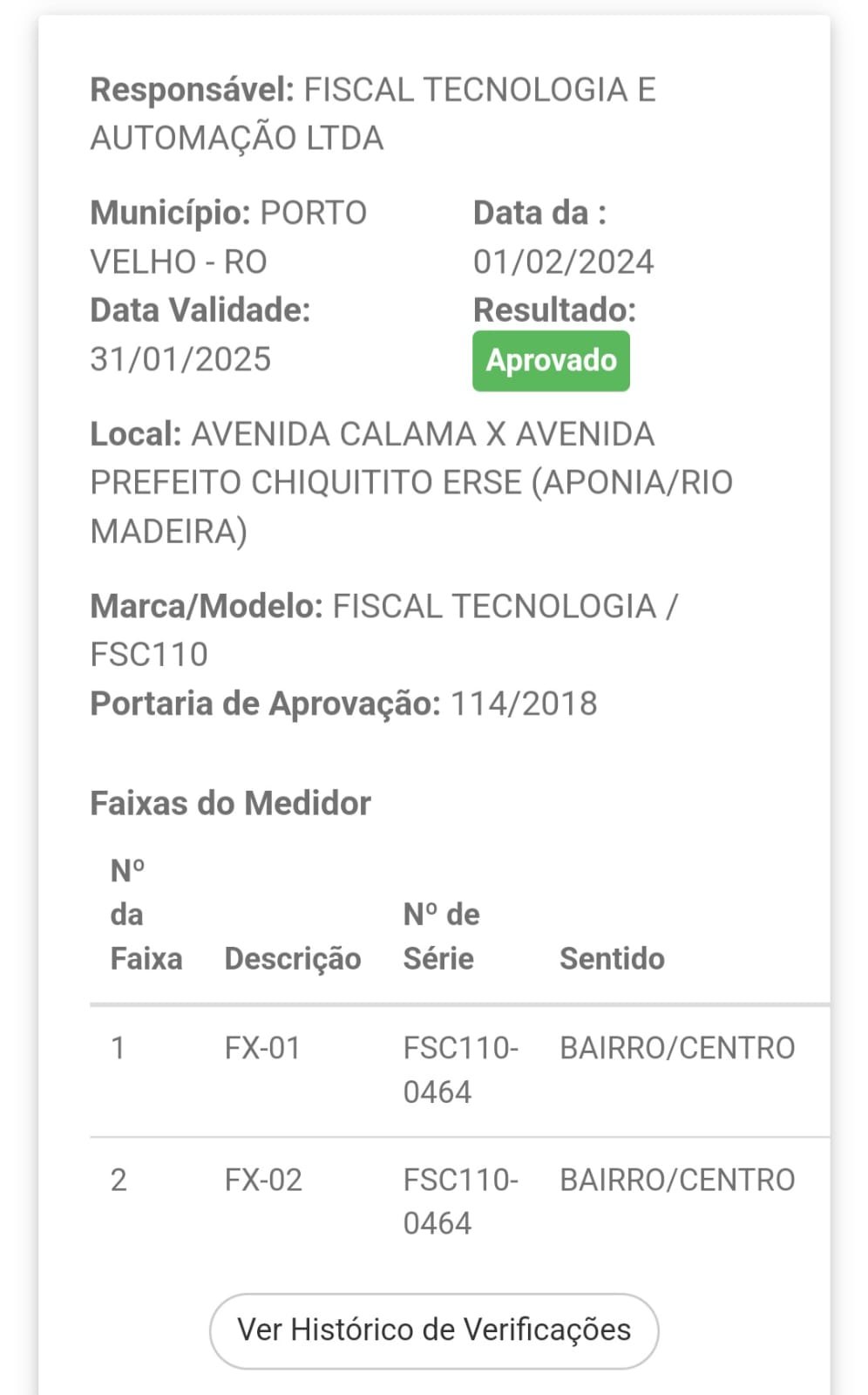The height and width of the screenshot is (1395, 868).
Task: Select the verification date 01/02/2024
Action: coord(565,259)
